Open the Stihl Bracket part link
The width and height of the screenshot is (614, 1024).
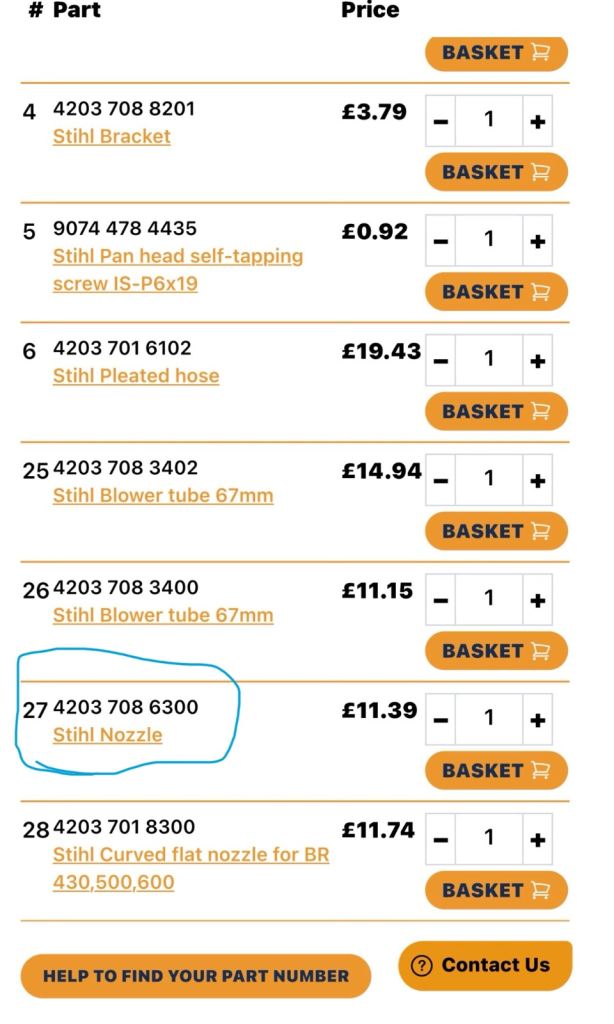click(111, 136)
